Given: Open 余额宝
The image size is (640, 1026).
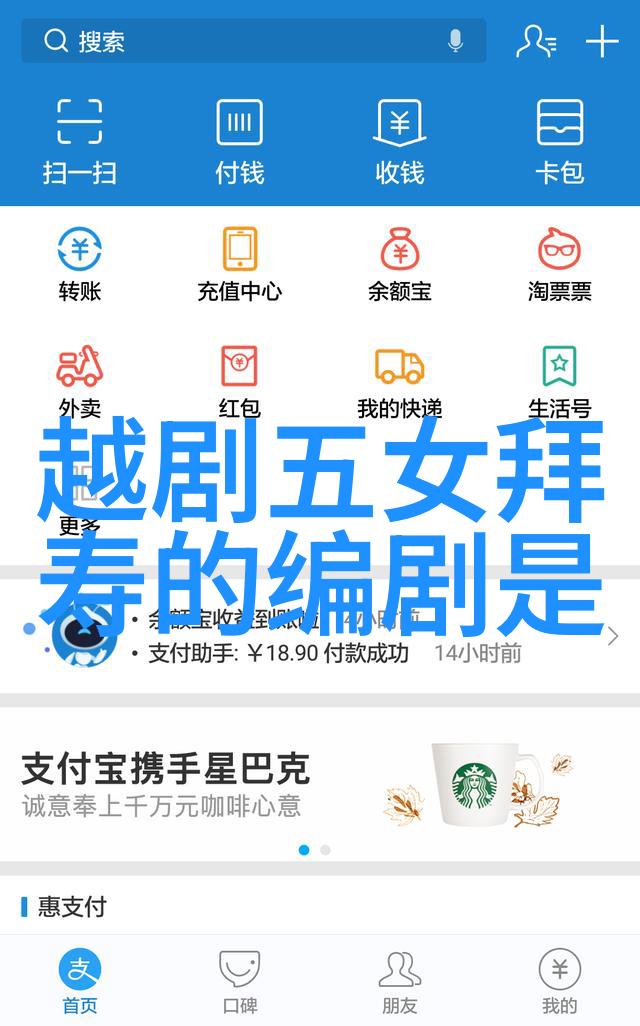Looking at the screenshot, I should click(x=400, y=264).
